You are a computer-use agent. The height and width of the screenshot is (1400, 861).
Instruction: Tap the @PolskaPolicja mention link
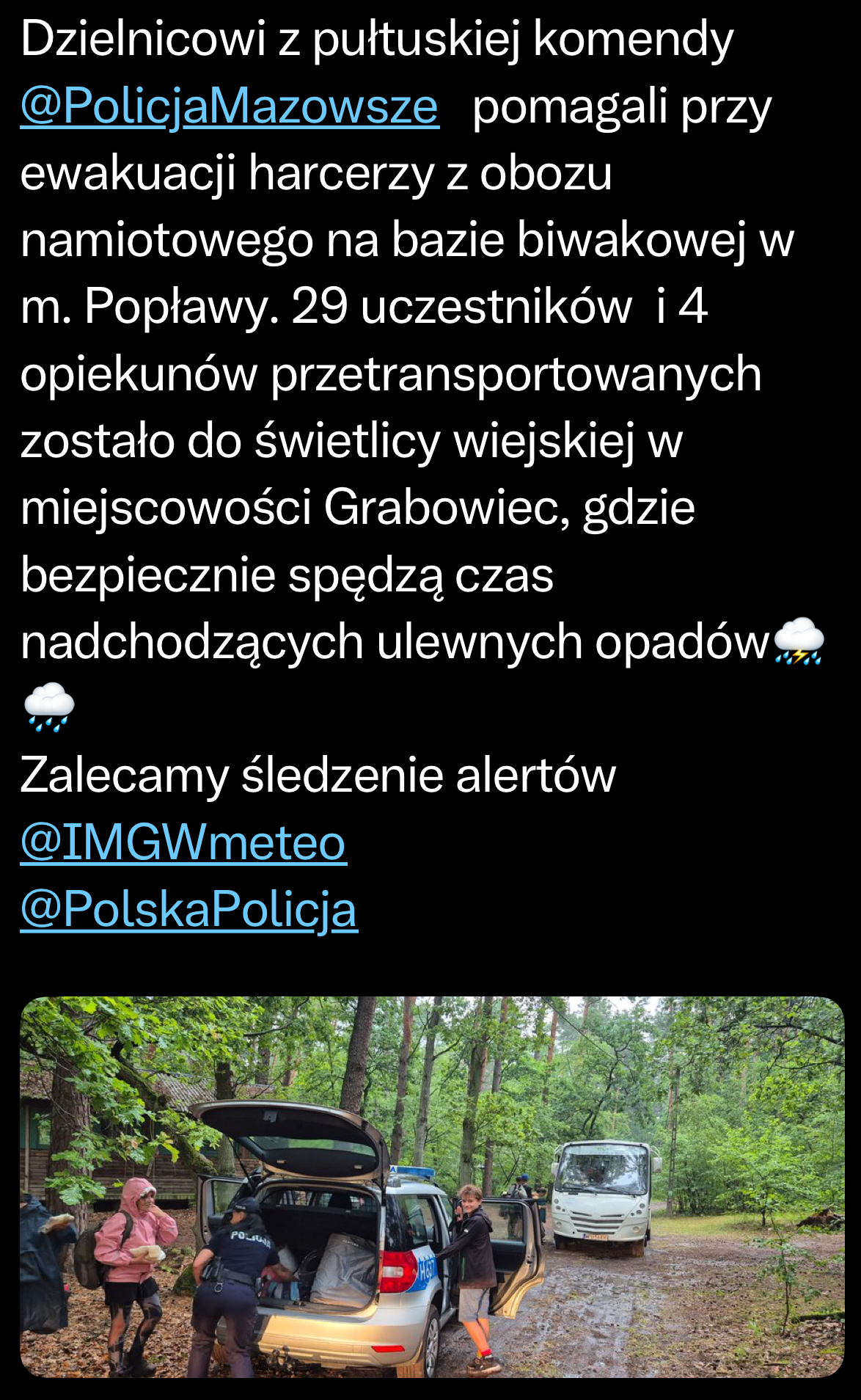coord(188,910)
